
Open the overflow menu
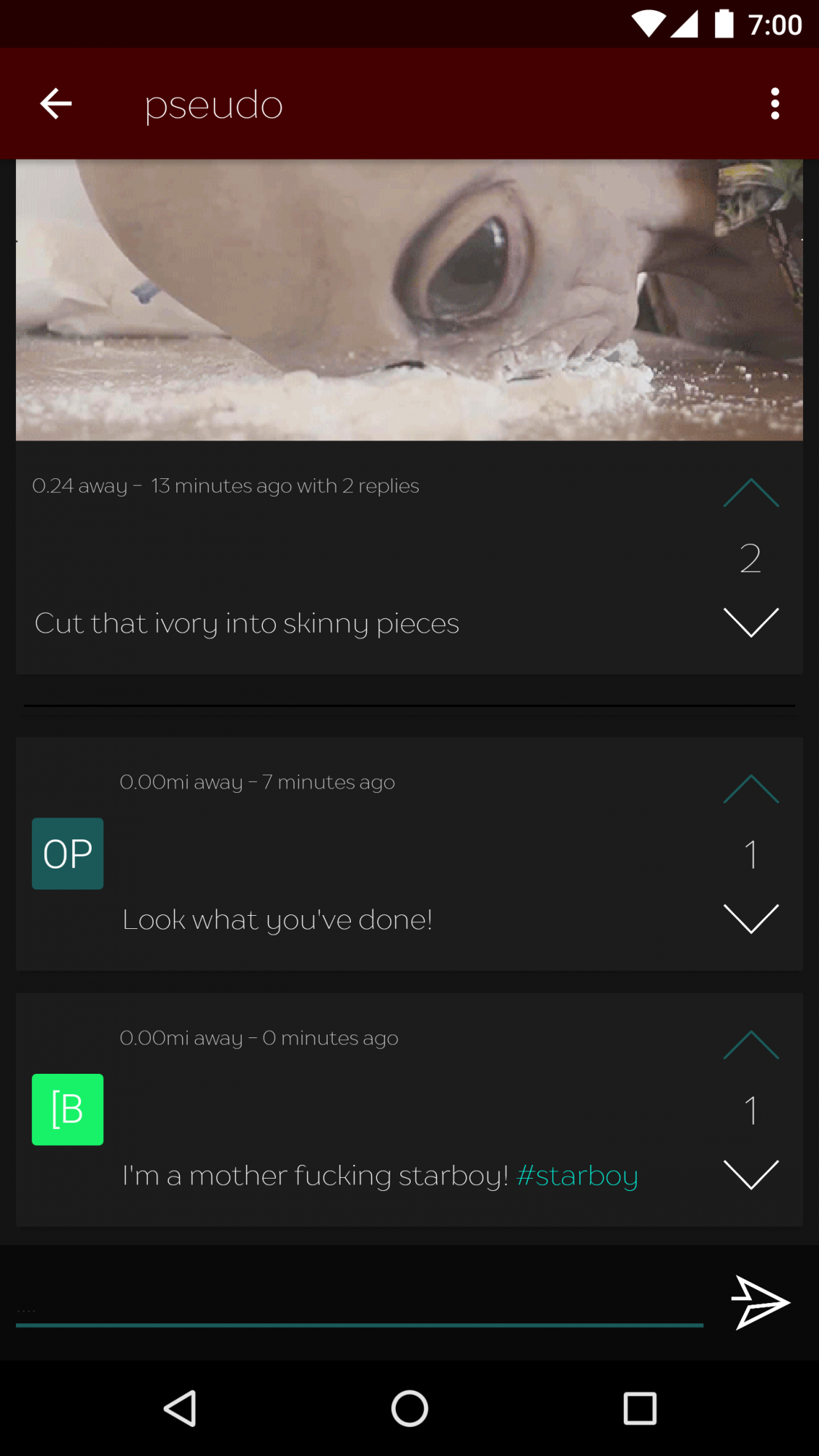coord(775,104)
